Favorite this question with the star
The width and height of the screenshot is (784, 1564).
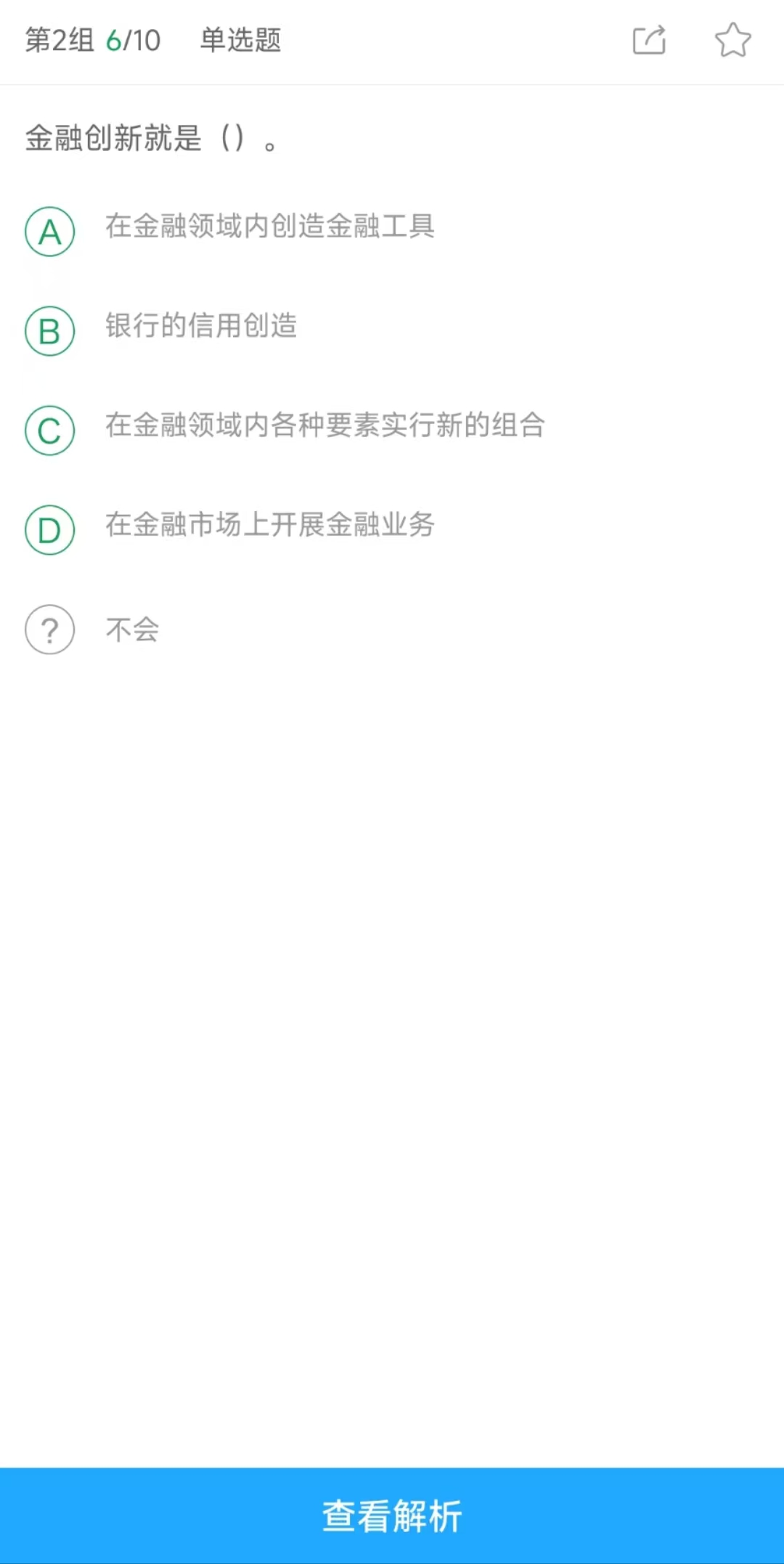[732, 40]
